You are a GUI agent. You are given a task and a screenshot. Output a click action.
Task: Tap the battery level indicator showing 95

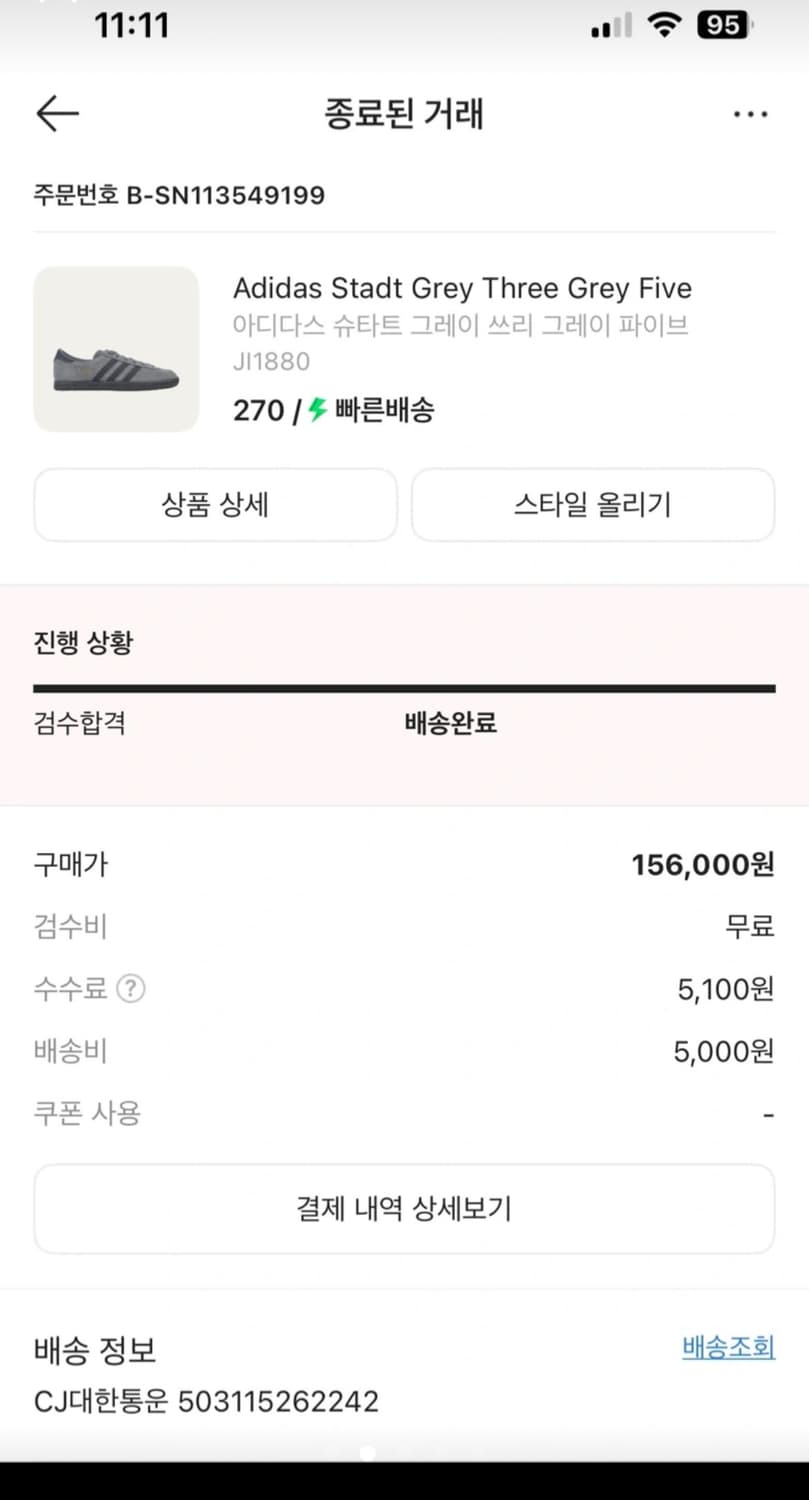[722, 25]
